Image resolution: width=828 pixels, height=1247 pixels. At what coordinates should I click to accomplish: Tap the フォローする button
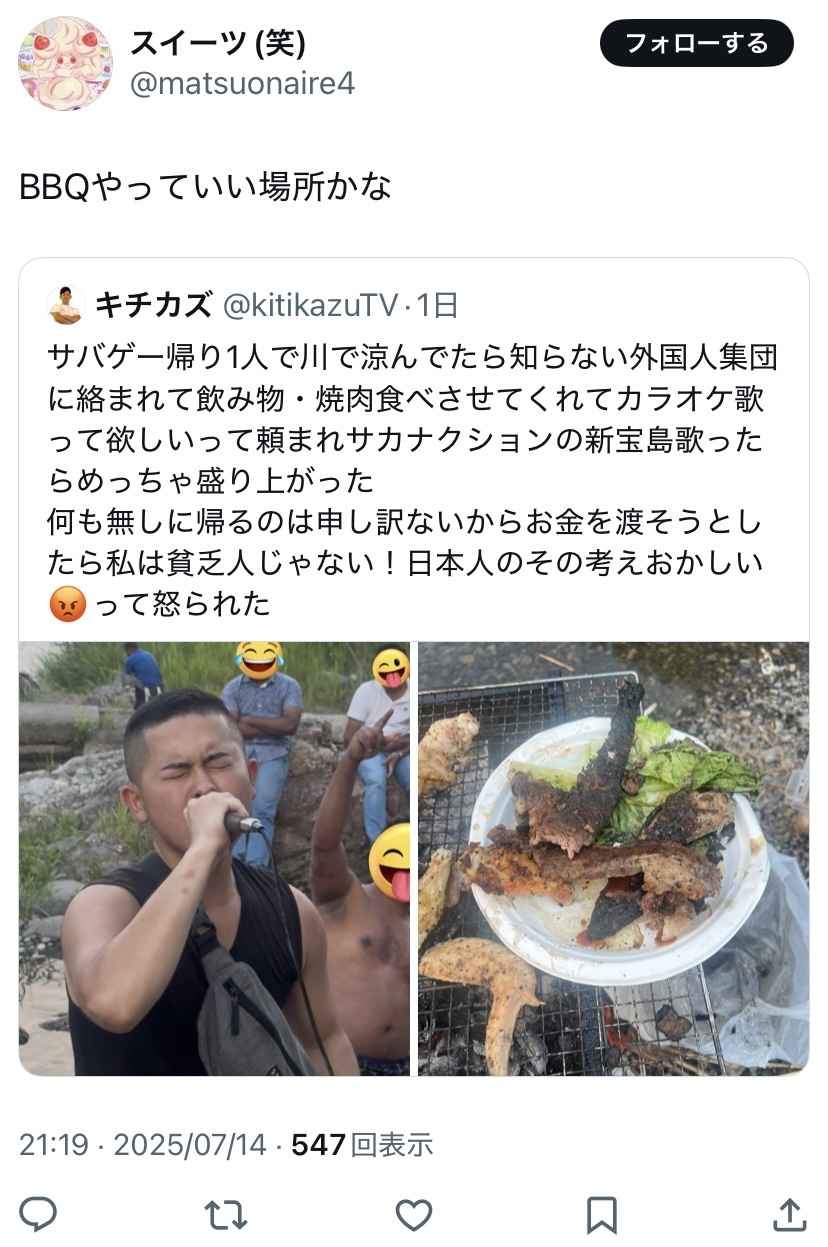point(696,43)
